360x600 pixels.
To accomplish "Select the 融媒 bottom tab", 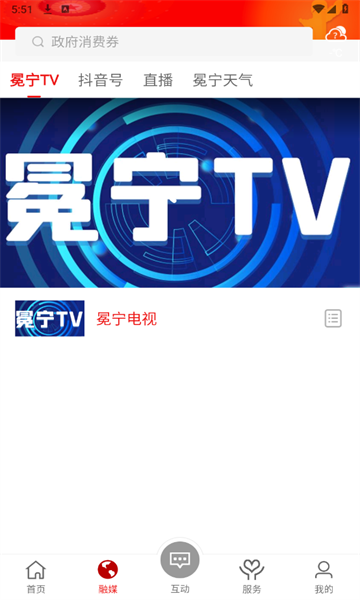I will point(108,577).
